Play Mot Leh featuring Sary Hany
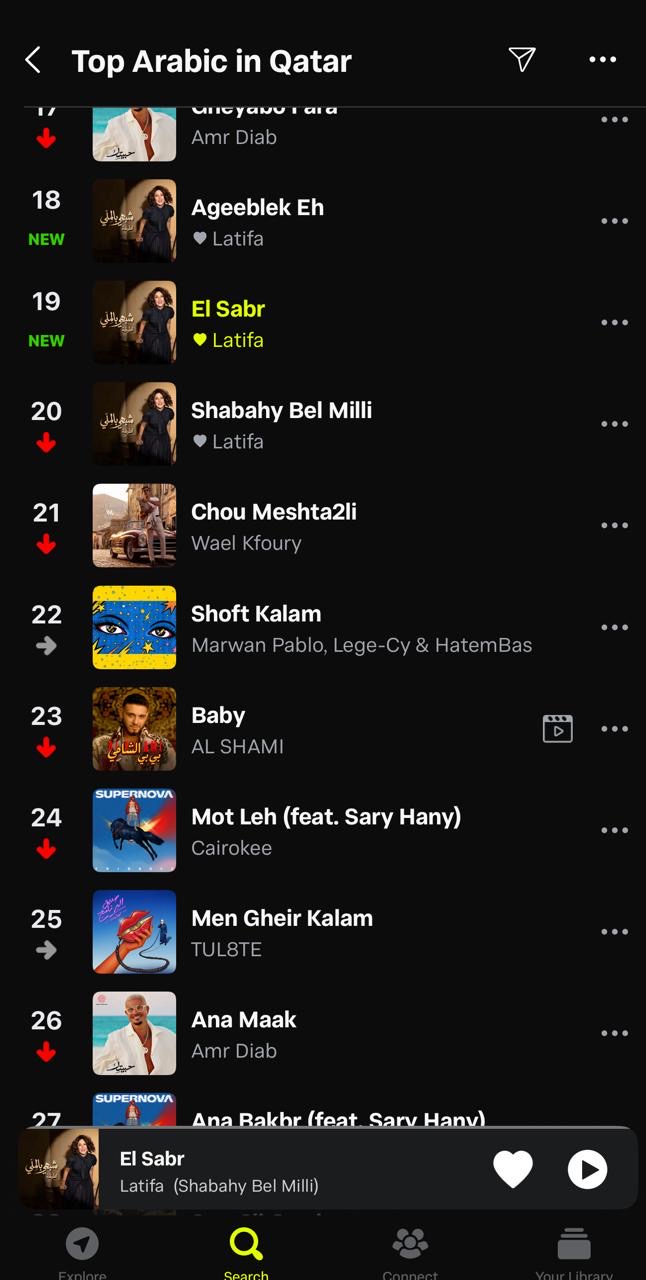The image size is (646, 1280). (323, 830)
